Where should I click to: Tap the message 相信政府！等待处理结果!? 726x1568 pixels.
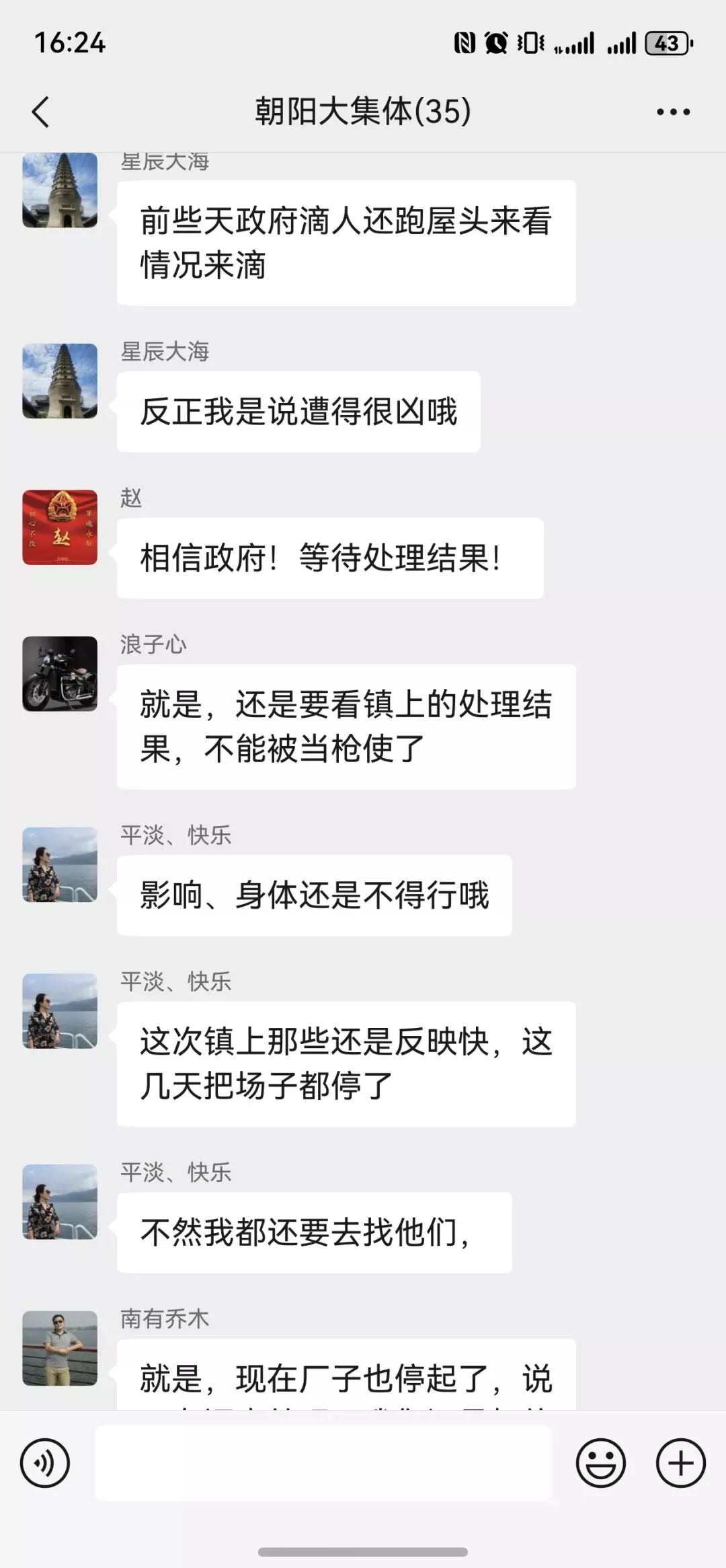pos(323,557)
